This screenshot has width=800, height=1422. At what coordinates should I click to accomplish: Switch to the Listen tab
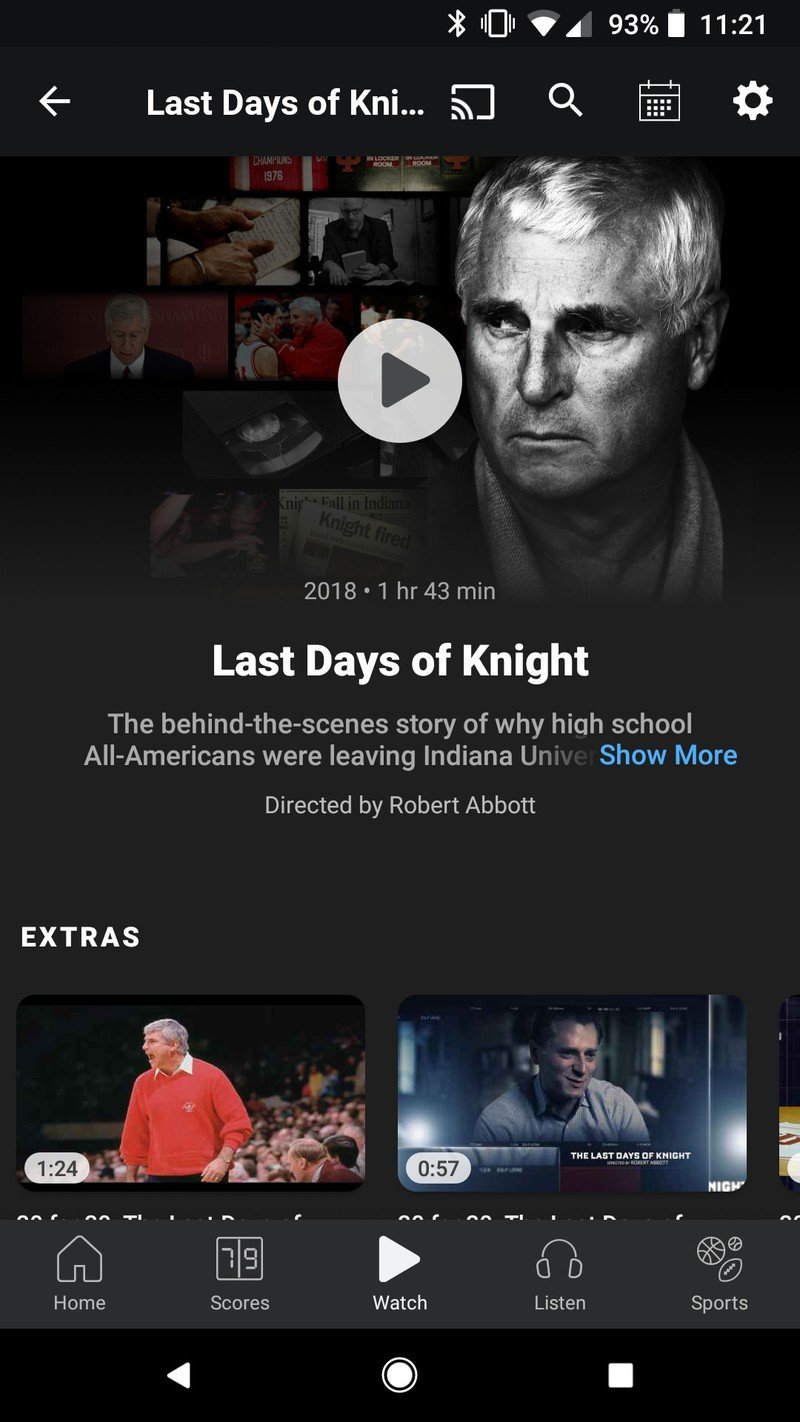tap(560, 1274)
